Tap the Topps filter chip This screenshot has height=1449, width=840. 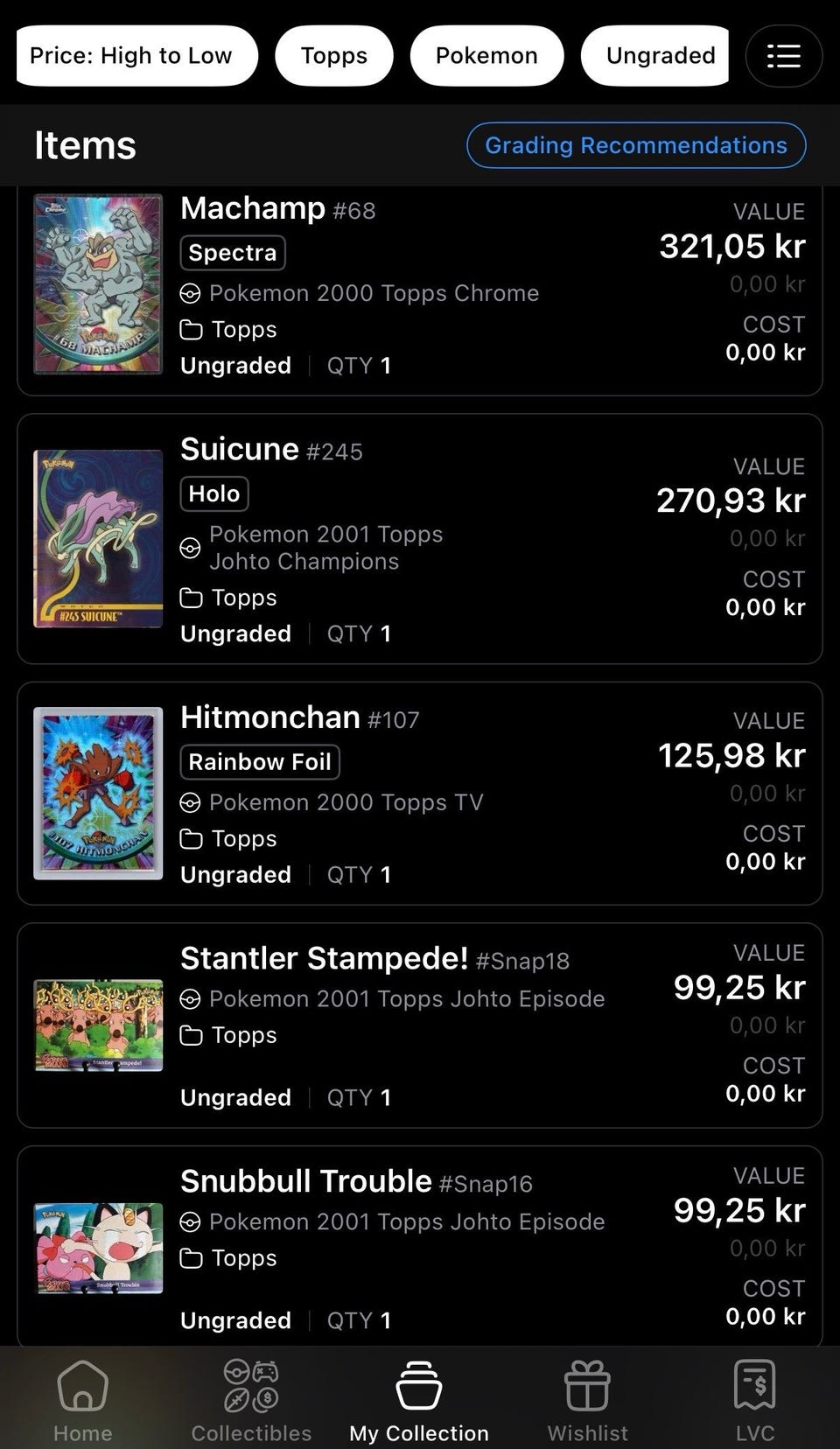tap(334, 56)
